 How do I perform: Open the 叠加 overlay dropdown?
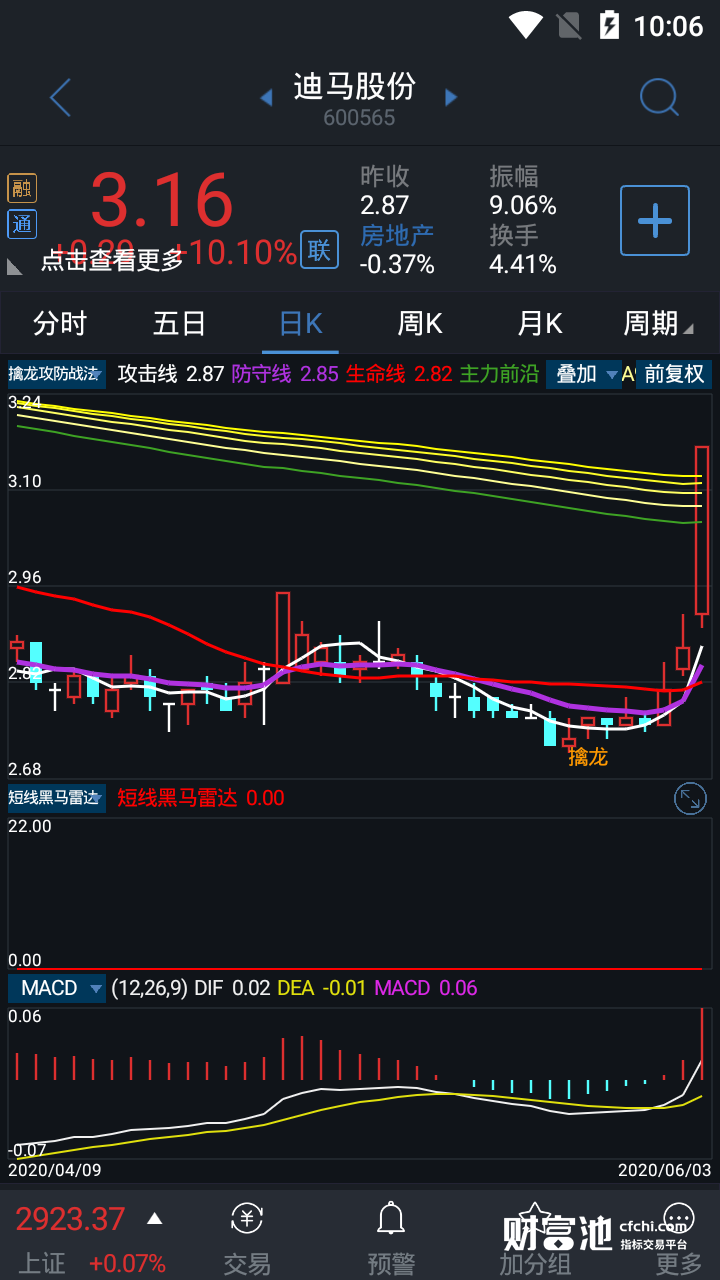[x=584, y=374]
